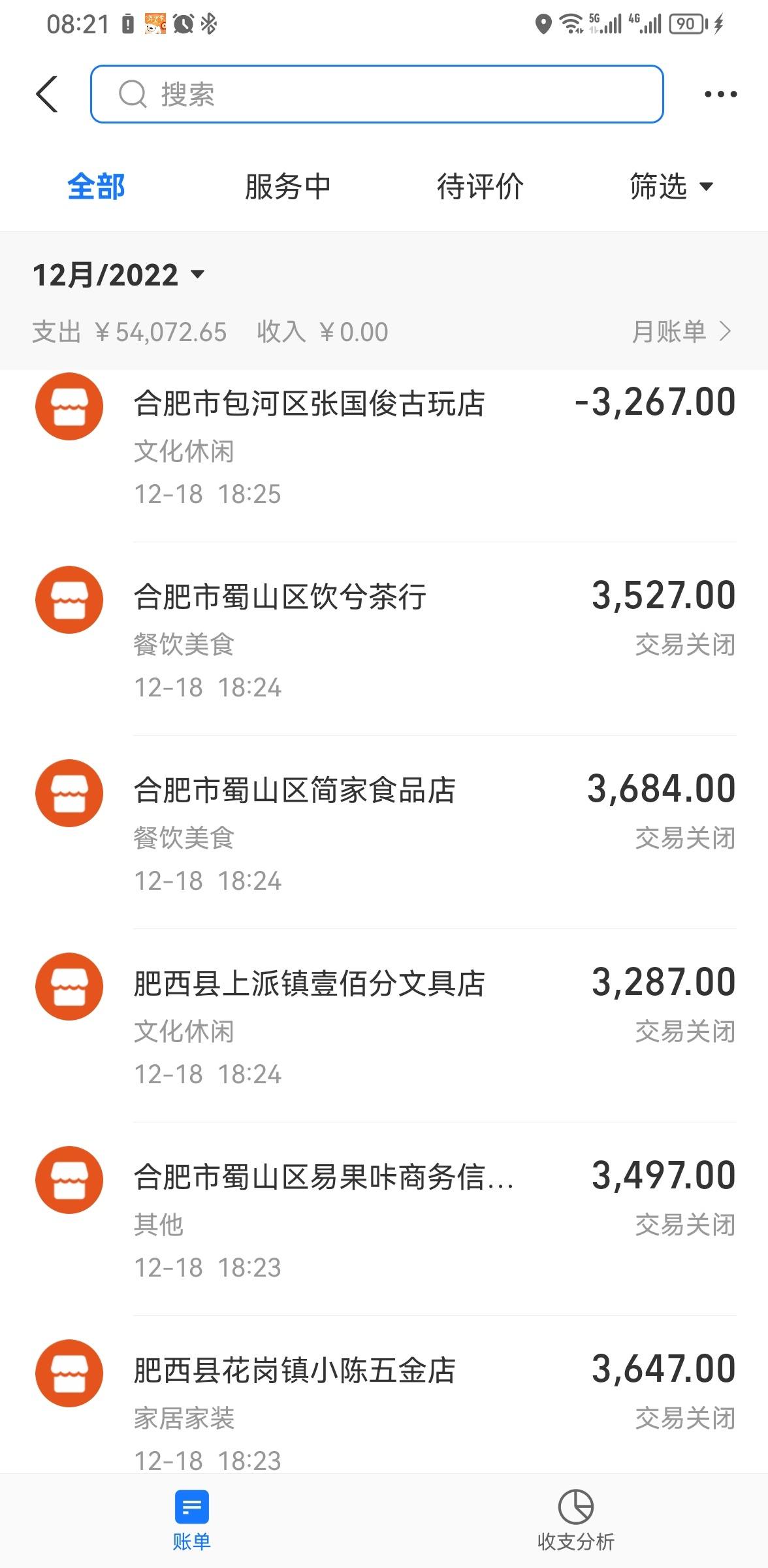Go back with the top-left arrow
Viewport: 768px width, 1568px height.
click(x=47, y=94)
